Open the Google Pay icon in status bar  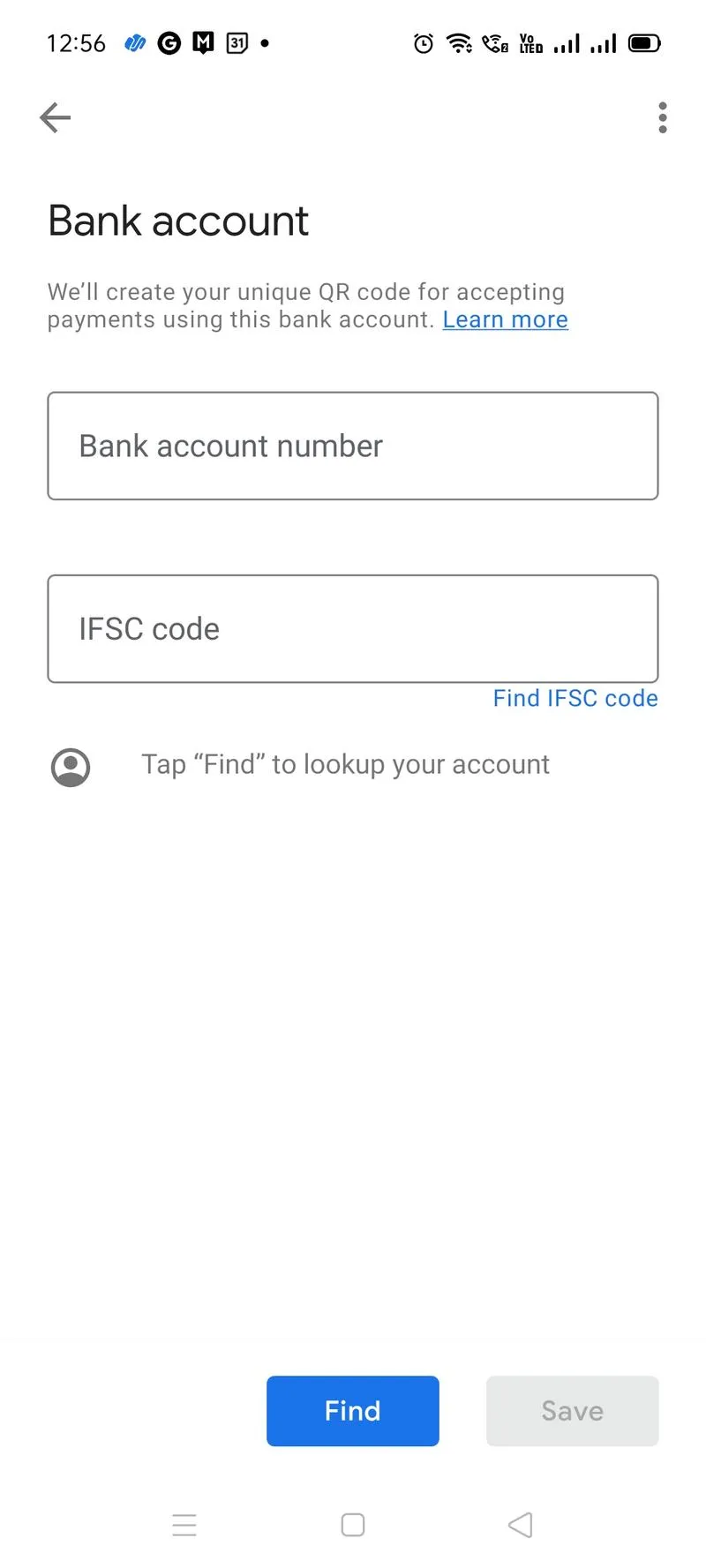(134, 42)
